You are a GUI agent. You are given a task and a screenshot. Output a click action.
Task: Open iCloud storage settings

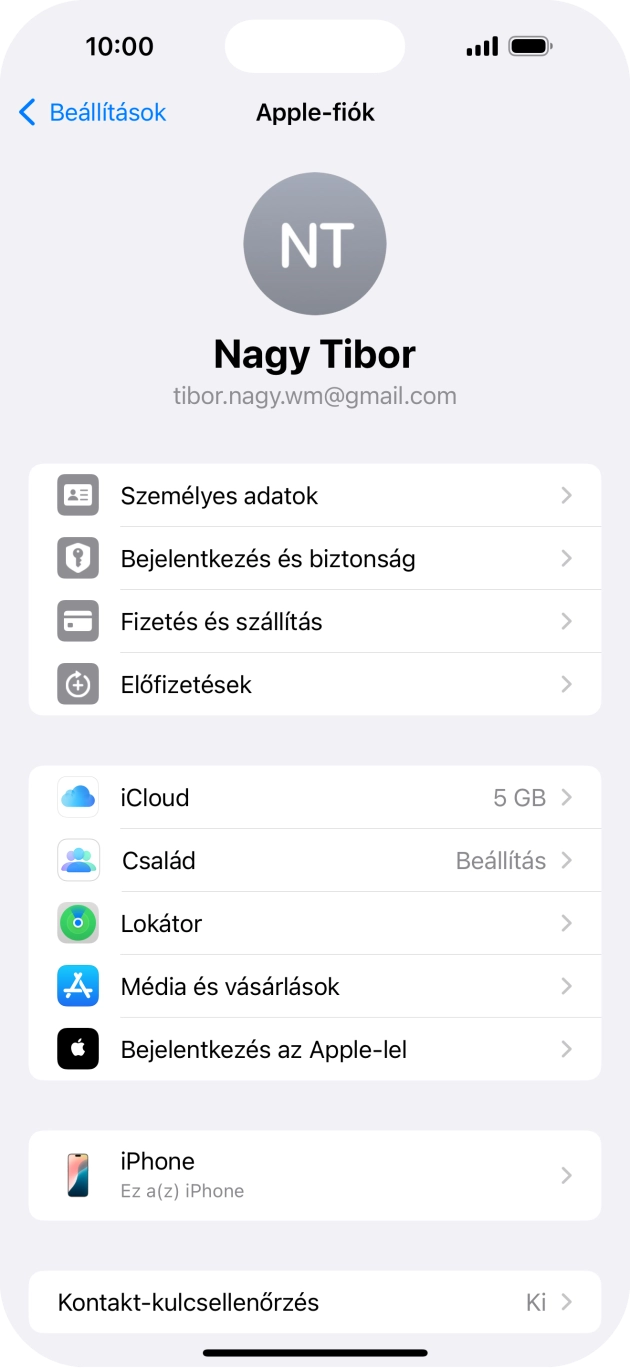[315, 798]
